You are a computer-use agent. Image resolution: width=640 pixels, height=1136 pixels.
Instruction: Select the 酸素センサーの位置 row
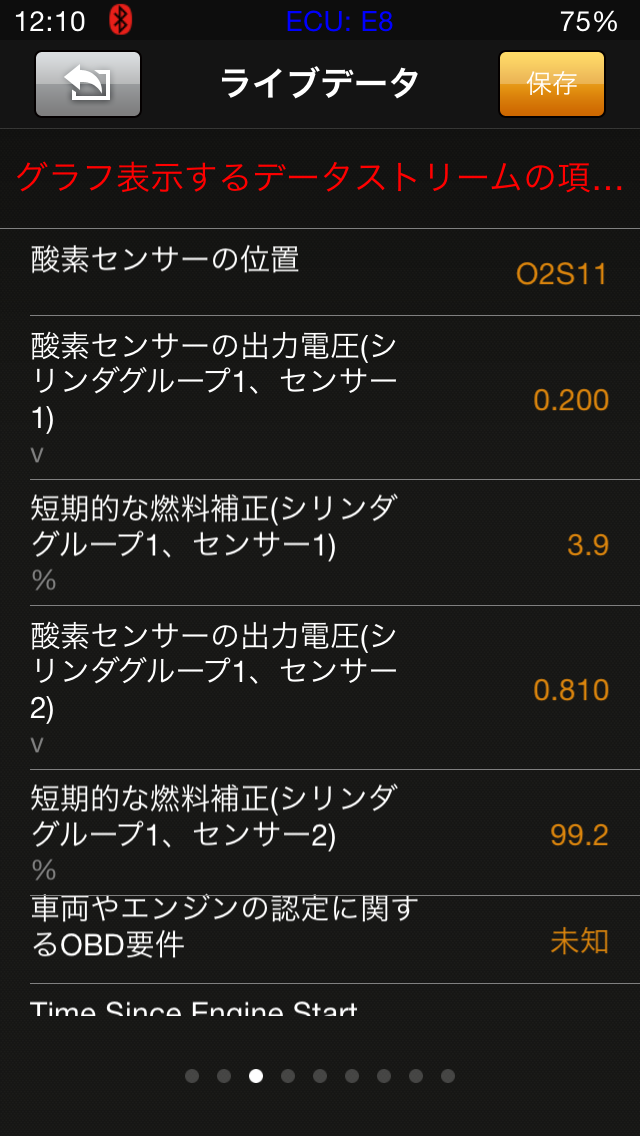point(320,272)
